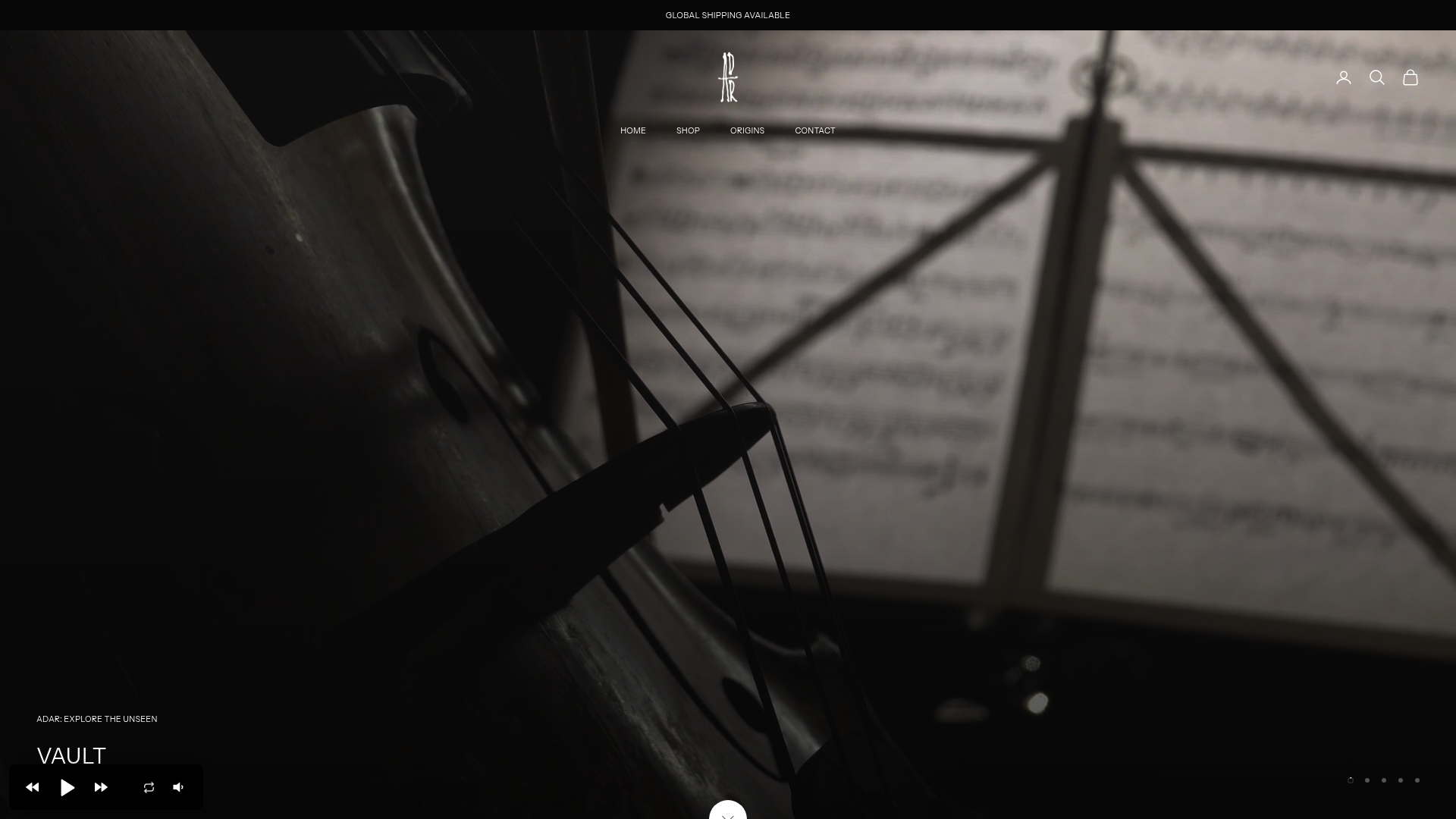
Task: Visit the ORIGINS page
Action: (747, 130)
